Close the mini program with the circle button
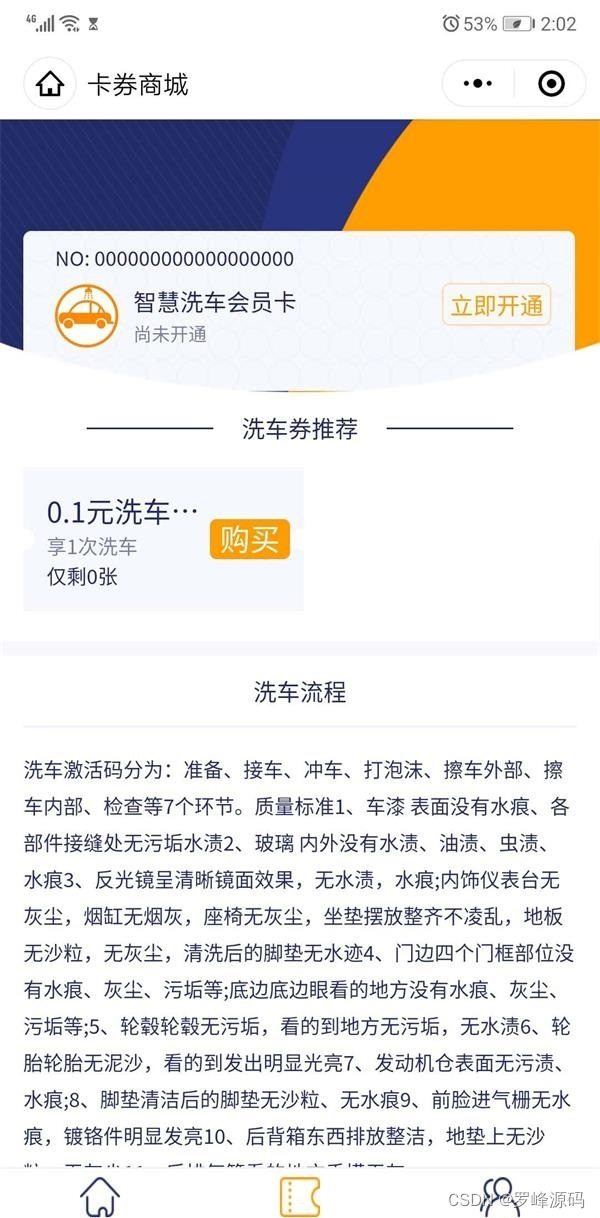The image size is (600, 1218). pos(551,84)
